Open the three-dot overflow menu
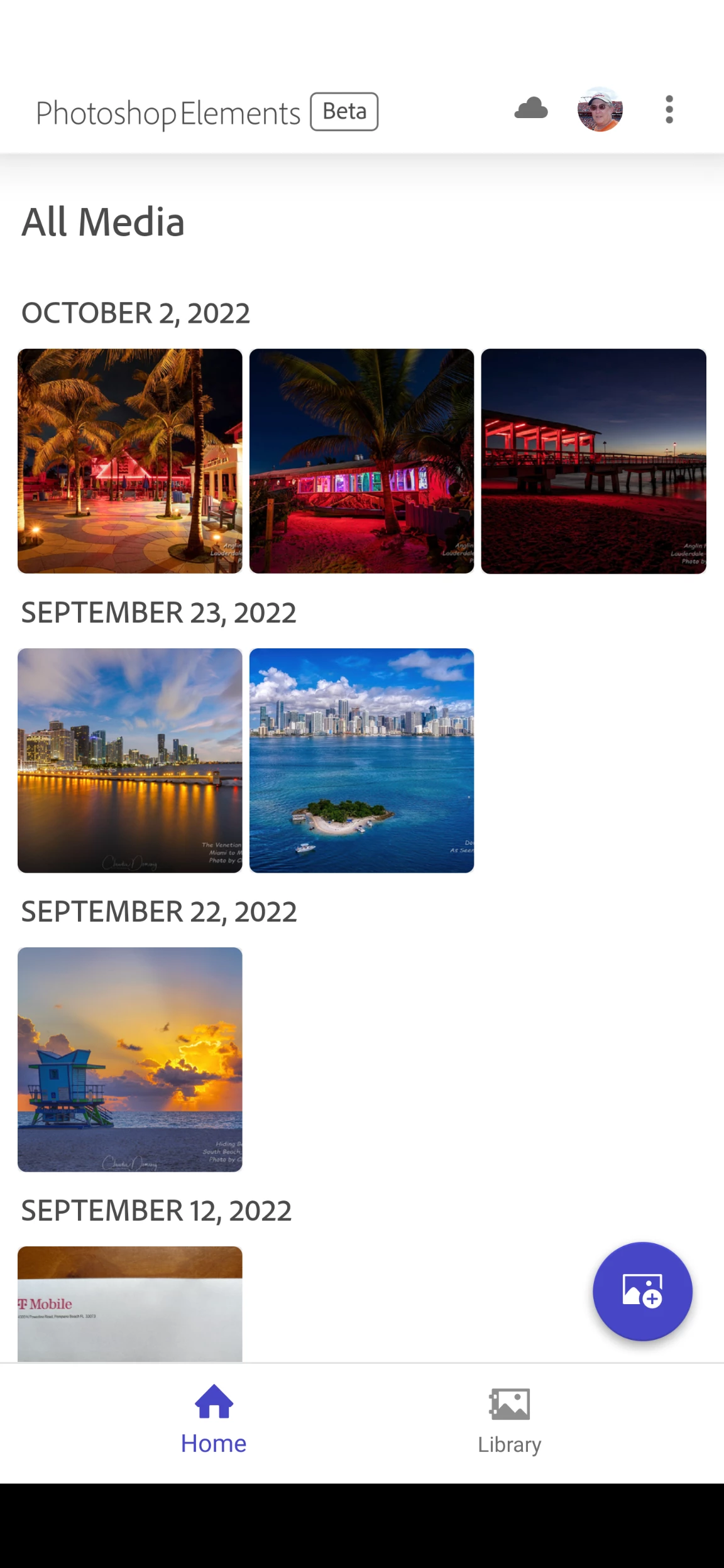Screen dimensions: 724x1568 pyautogui.click(x=669, y=109)
